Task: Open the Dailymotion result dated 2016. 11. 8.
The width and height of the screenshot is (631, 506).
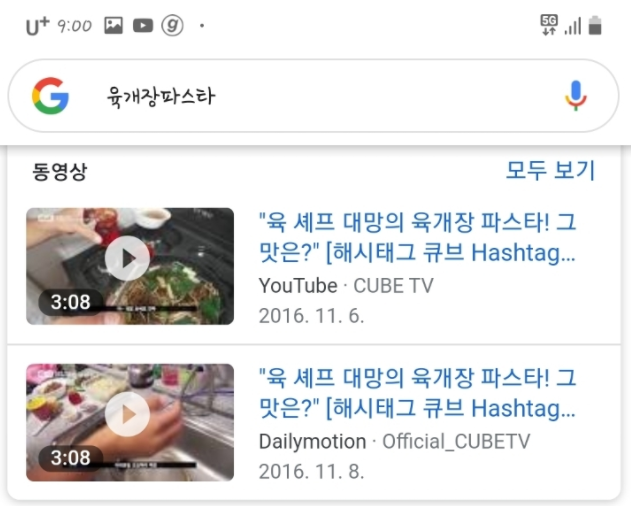Action: (417, 394)
